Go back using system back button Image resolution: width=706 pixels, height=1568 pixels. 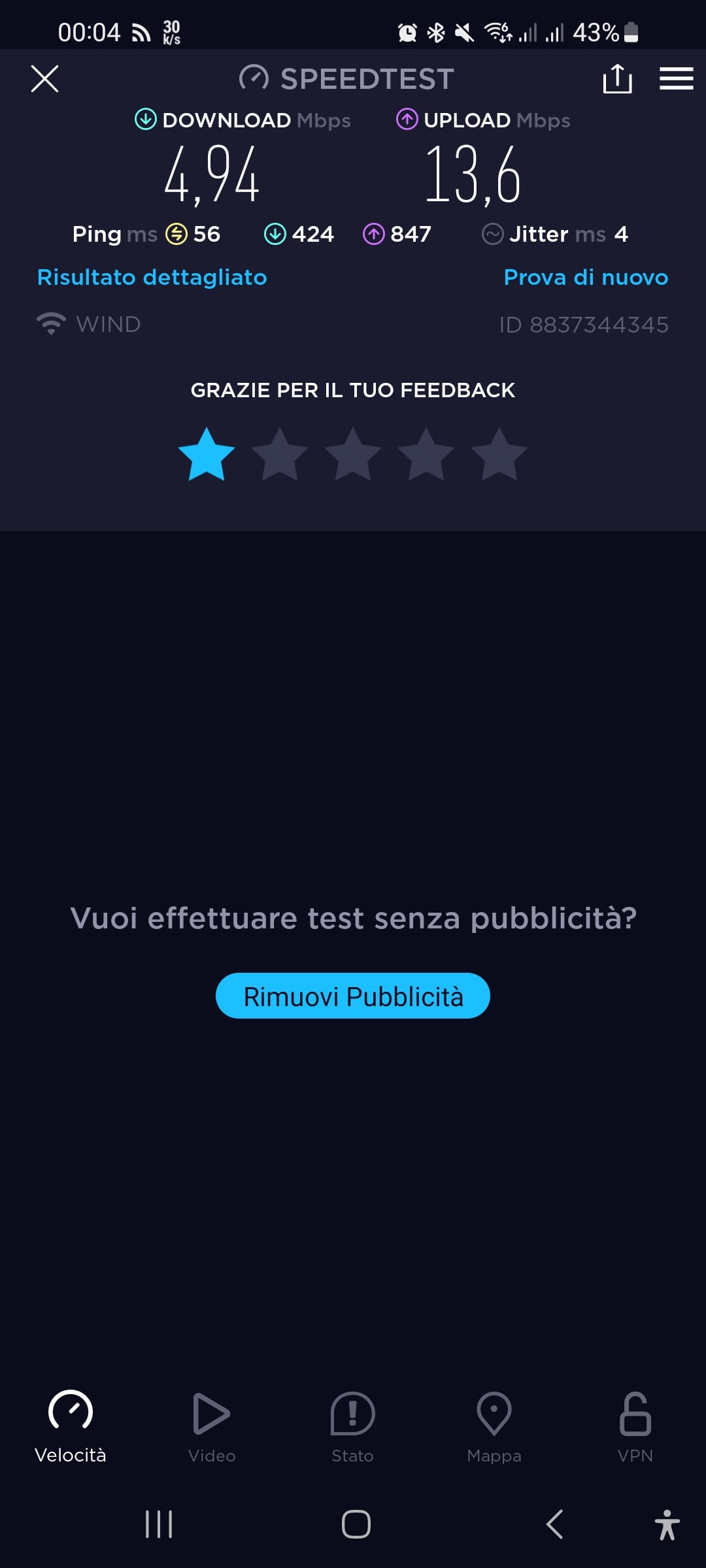point(554,1525)
